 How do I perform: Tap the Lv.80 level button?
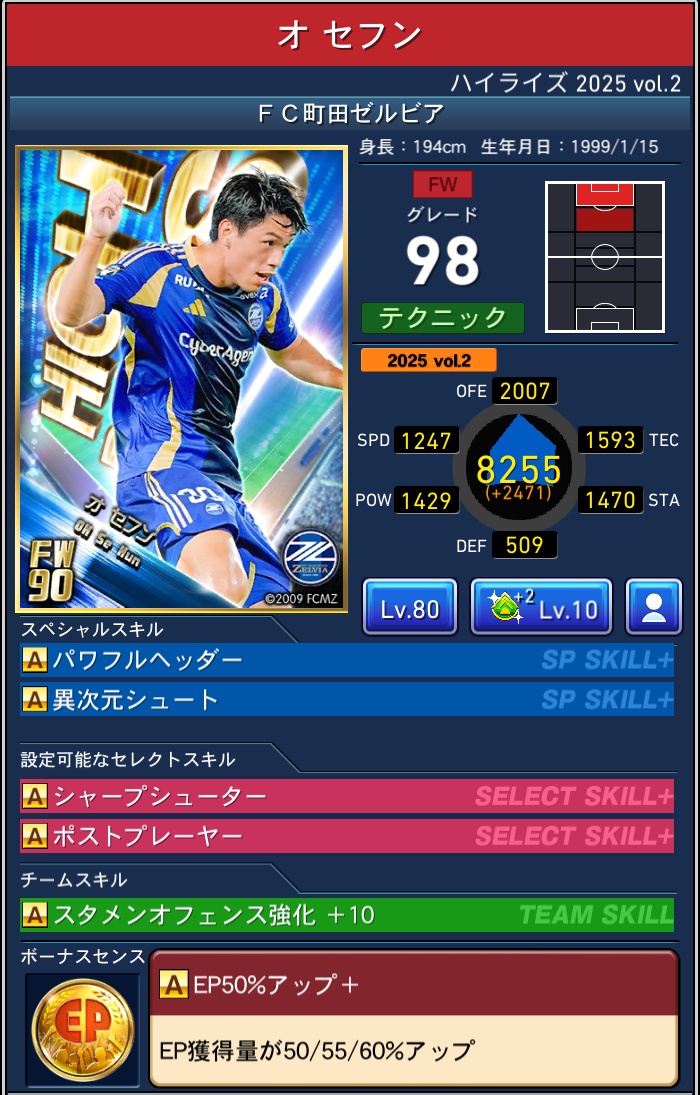409,607
